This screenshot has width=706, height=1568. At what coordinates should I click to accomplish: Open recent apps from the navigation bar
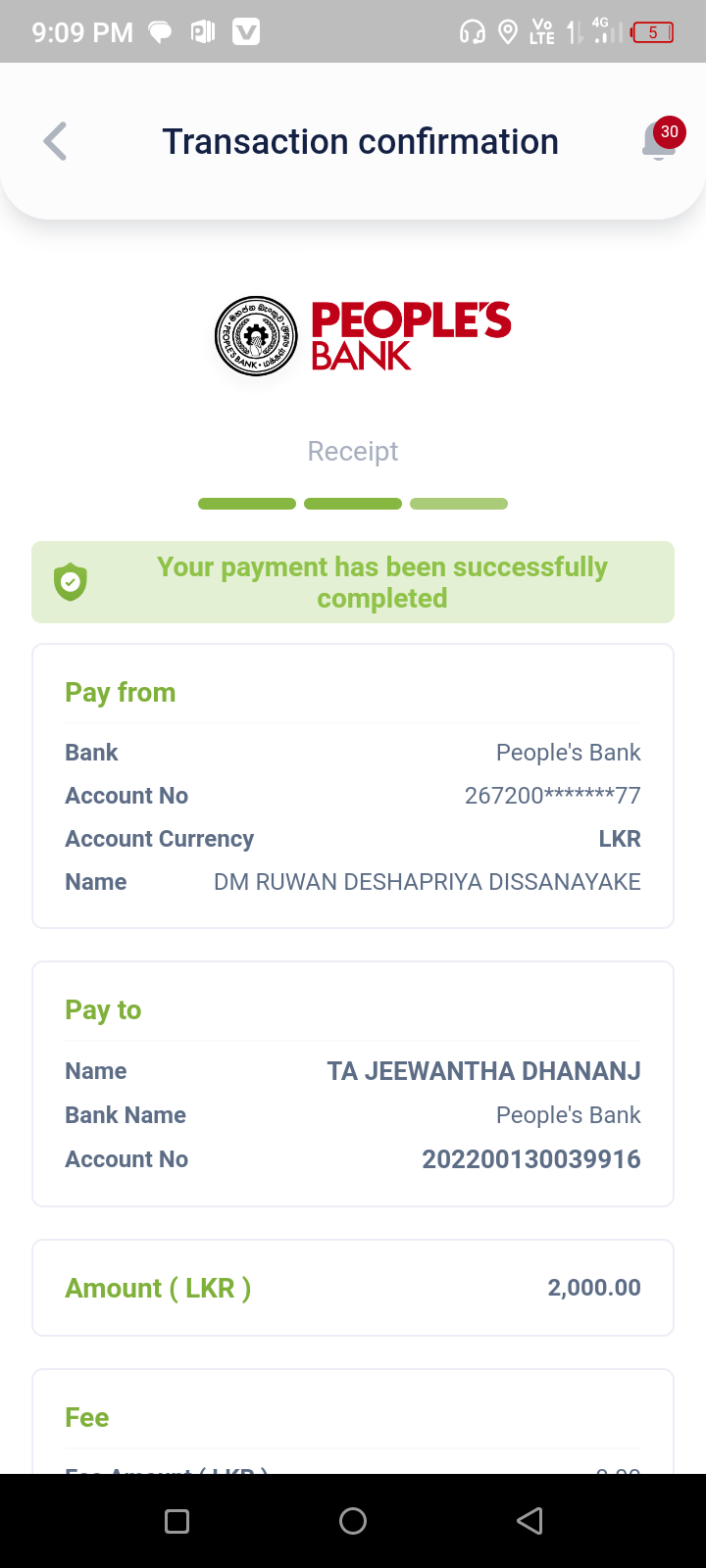pyautogui.click(x=176, y=1521)
